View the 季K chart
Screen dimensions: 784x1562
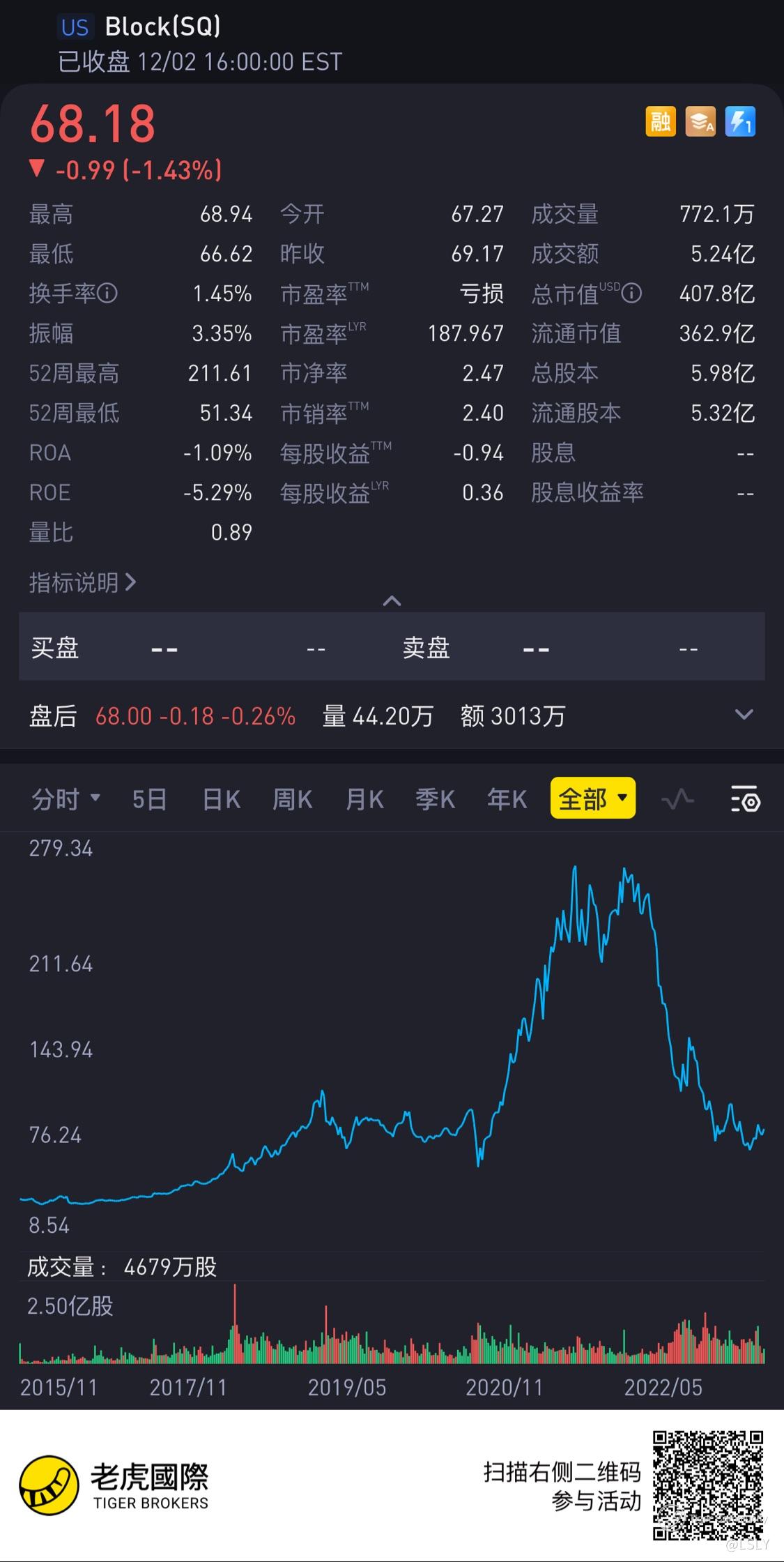436,799
